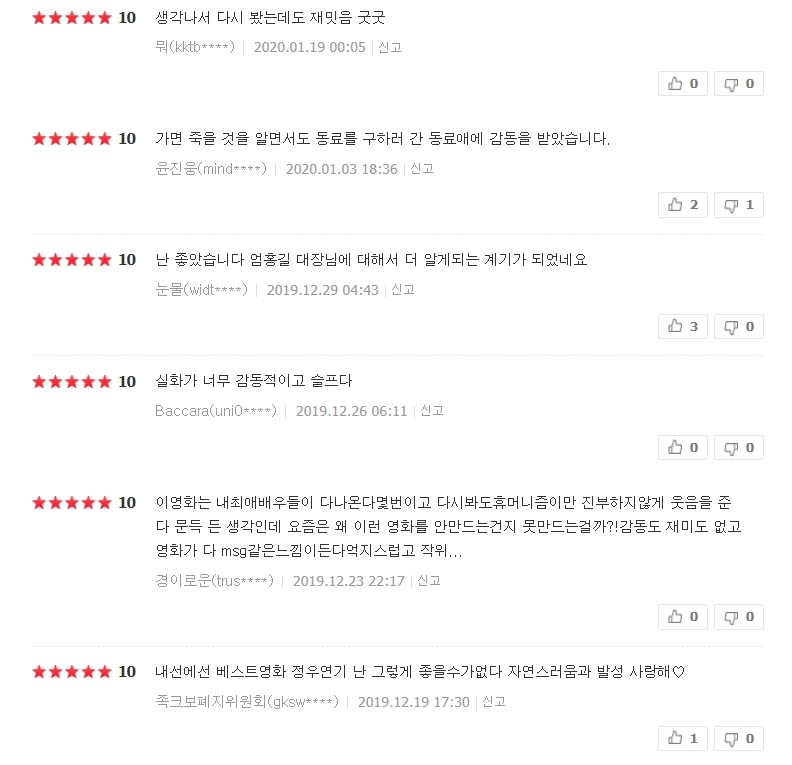
Task: Downvote 윤진웅's review
Action: [x=739, y=205]
